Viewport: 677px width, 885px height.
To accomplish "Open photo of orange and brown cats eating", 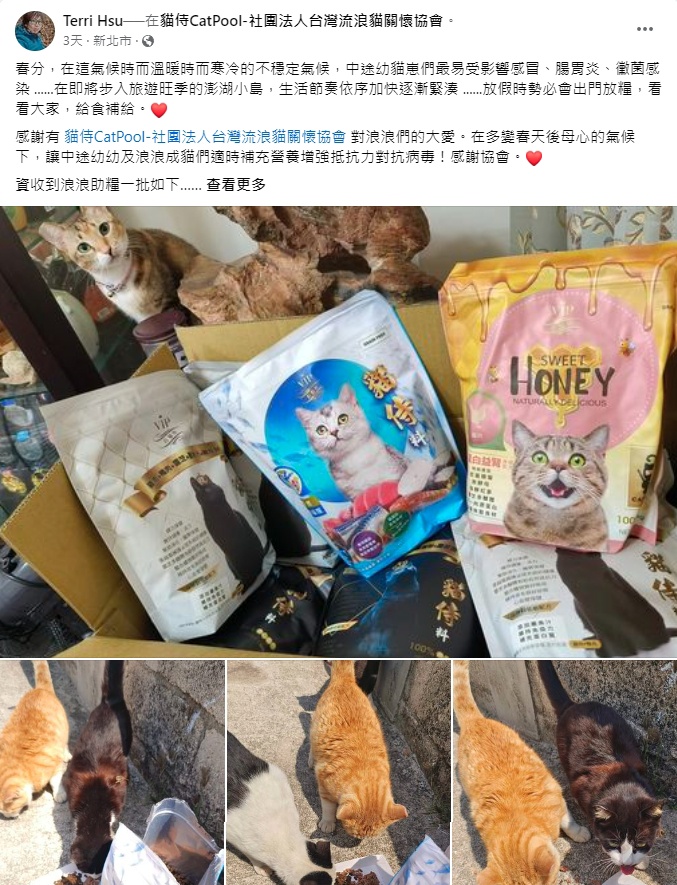I will click(111, 772).
